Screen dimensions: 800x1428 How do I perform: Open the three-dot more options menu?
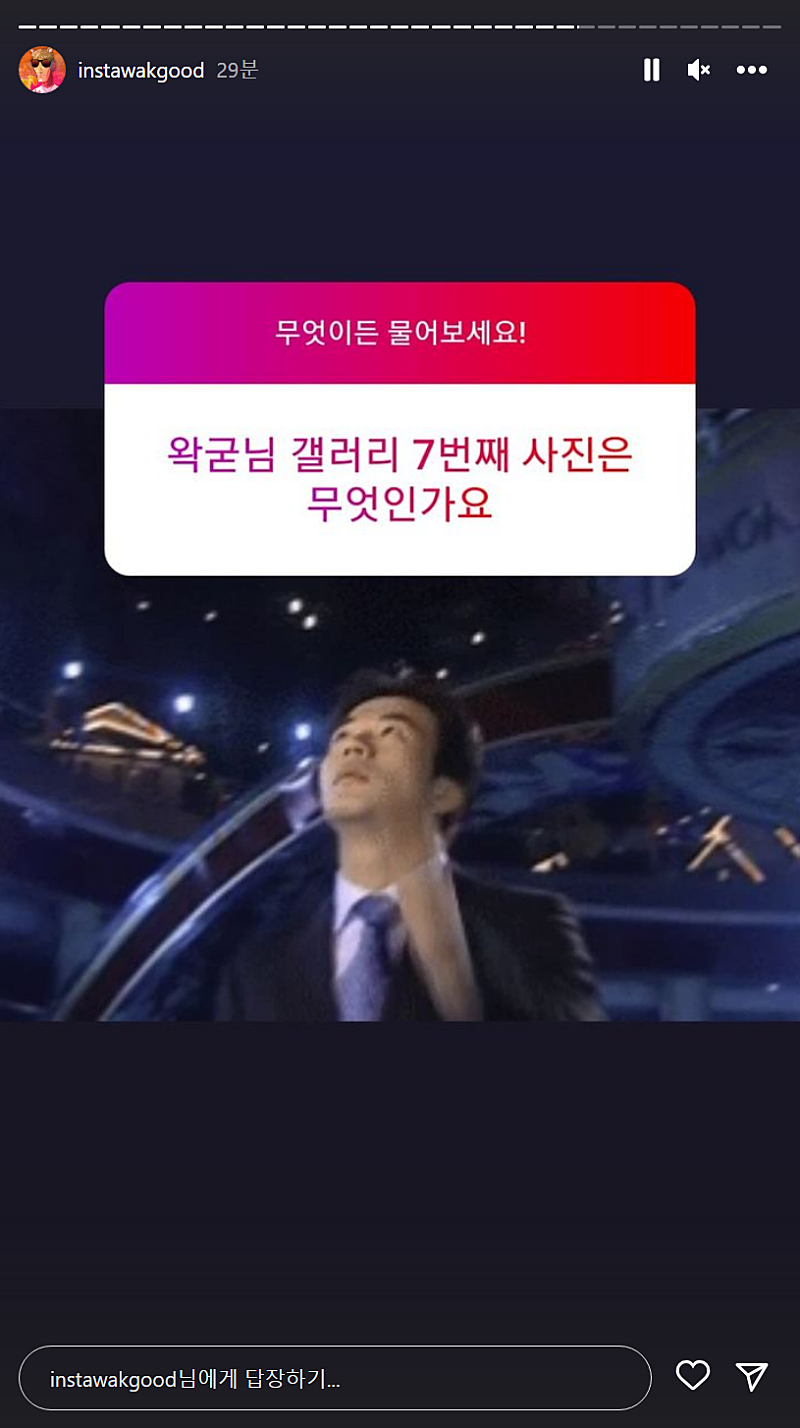(751, 70)
